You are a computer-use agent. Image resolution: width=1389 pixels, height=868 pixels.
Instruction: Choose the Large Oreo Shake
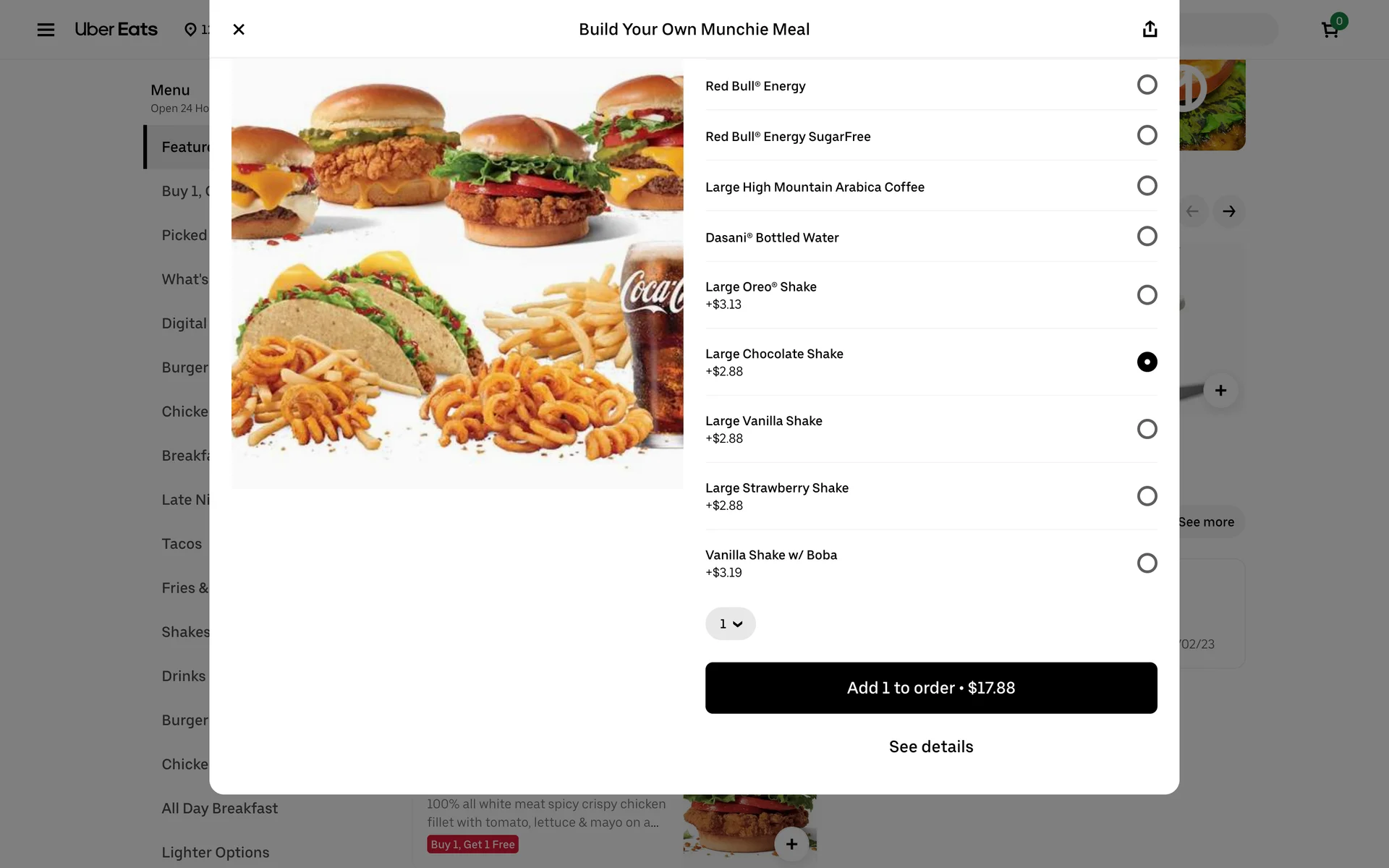(x=1147, y=295)
